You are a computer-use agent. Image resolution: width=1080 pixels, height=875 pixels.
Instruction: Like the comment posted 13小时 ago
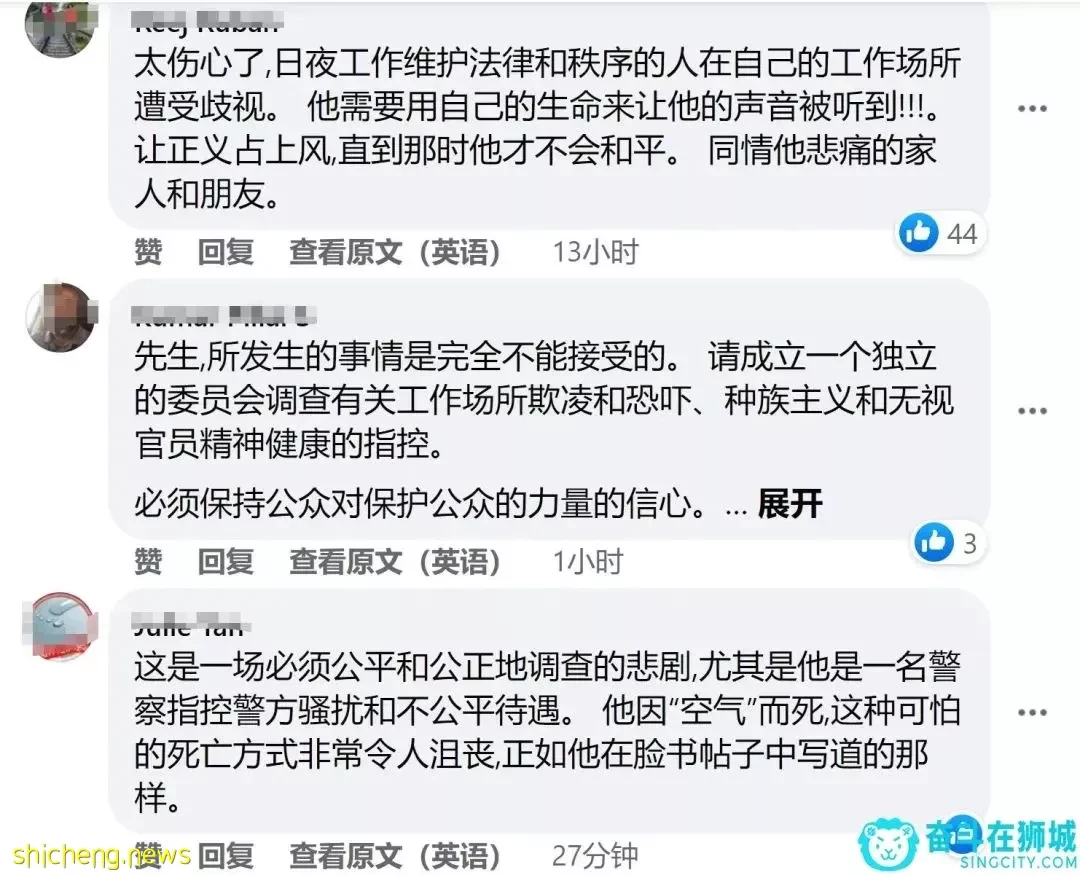[x=148, y=252]
